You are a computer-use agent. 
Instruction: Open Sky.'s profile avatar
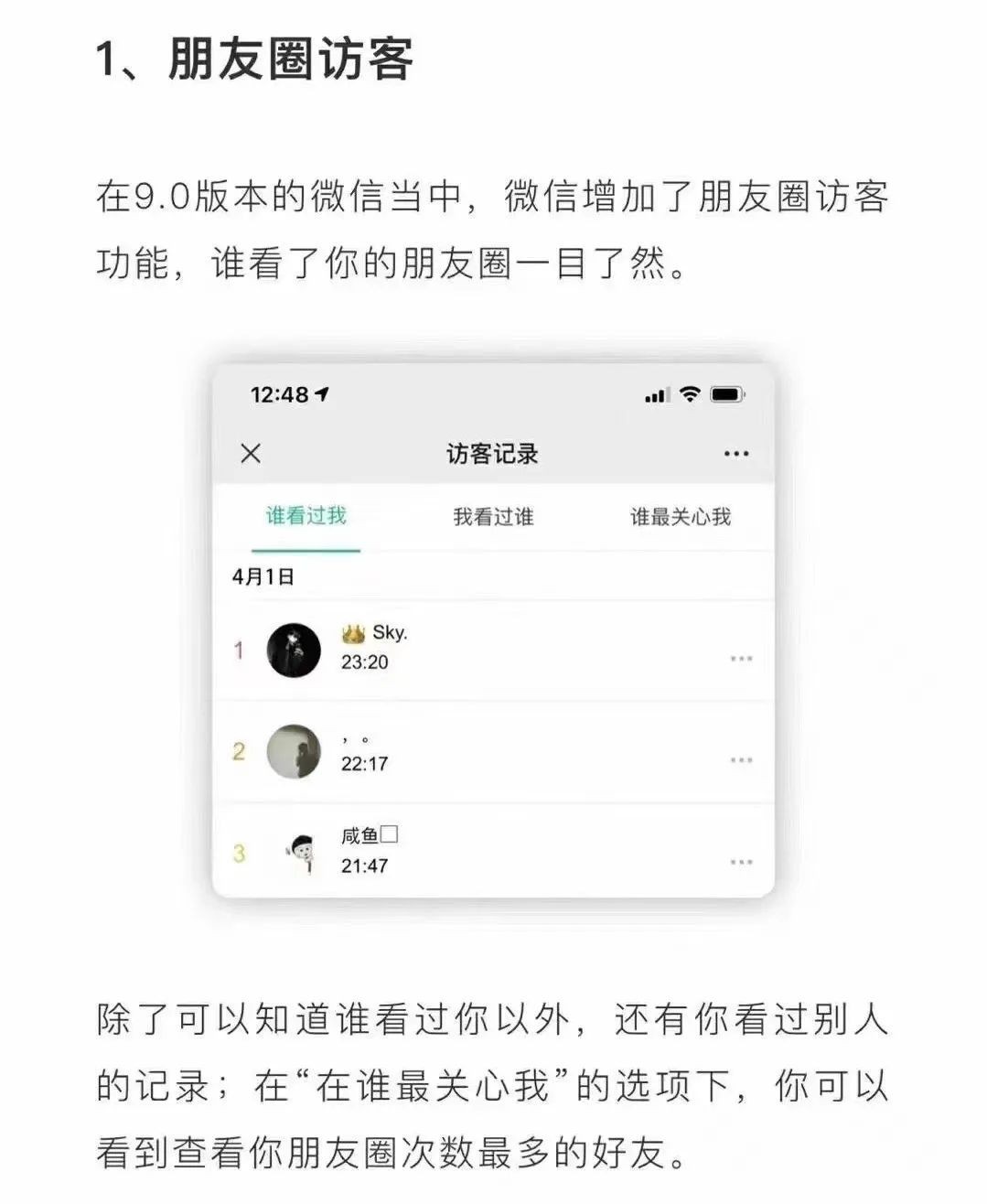coord(295,649)
